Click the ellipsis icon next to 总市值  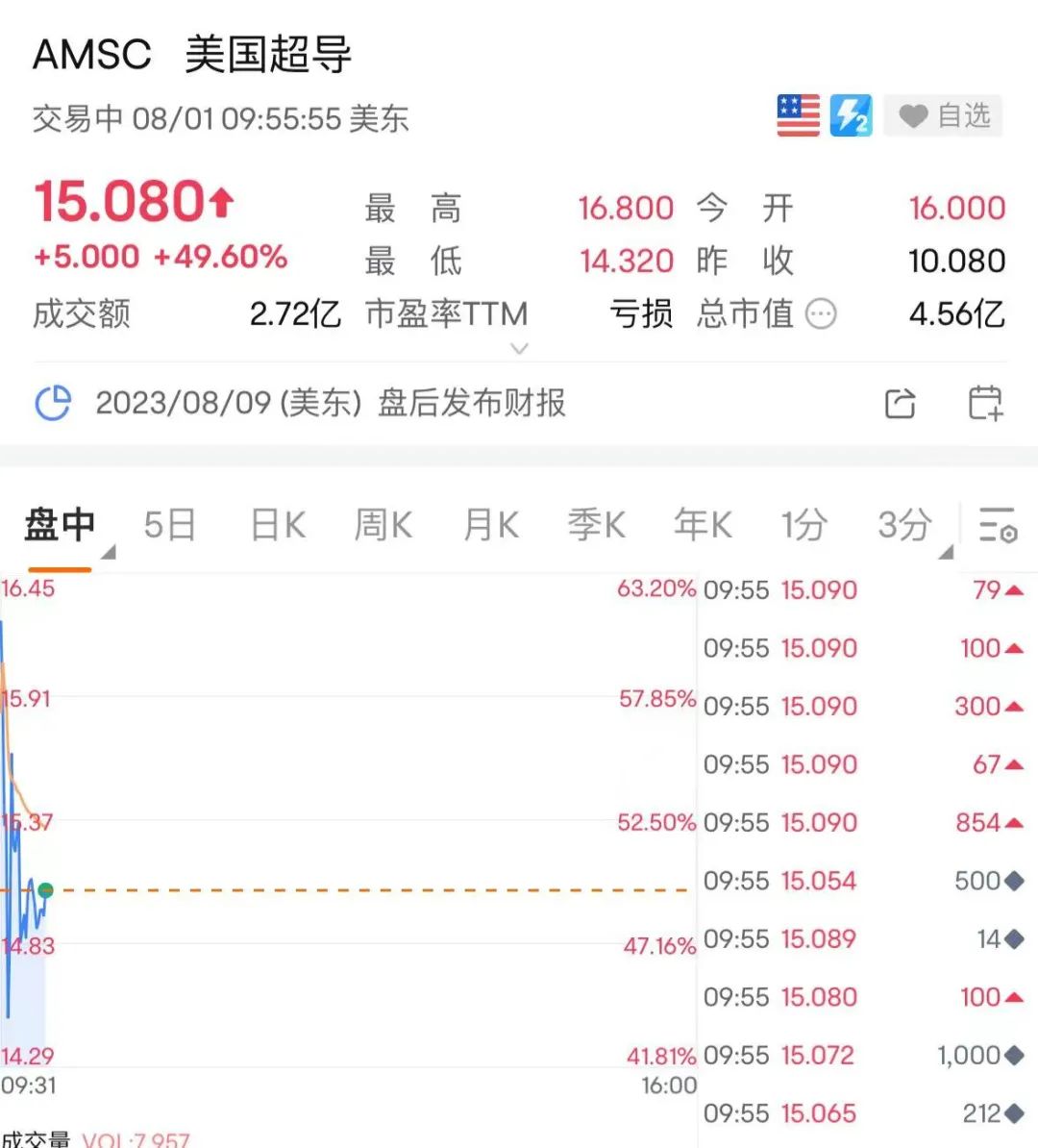tap(820, 314)
